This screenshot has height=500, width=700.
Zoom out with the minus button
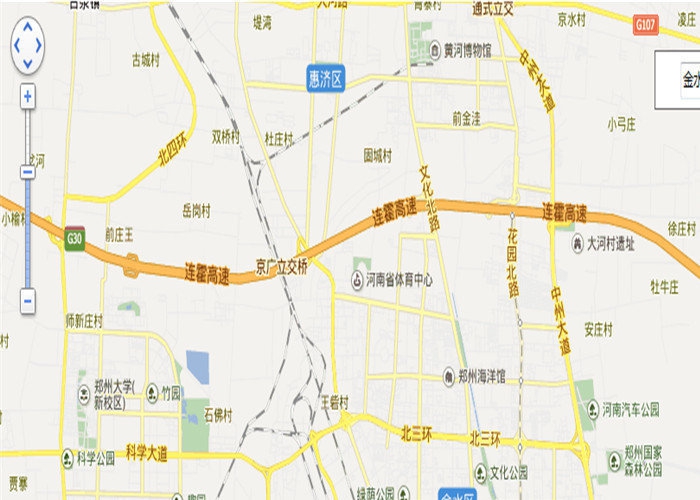coord(28,299)
